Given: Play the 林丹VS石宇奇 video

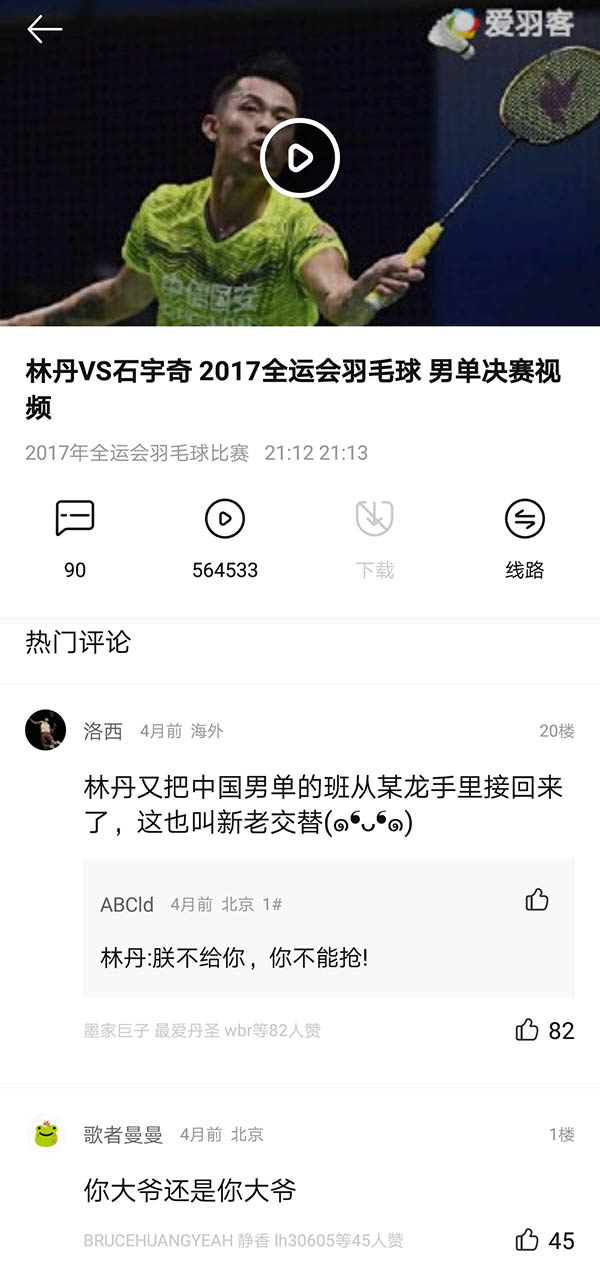Looking at the screenshot, I should coord(300,158).
